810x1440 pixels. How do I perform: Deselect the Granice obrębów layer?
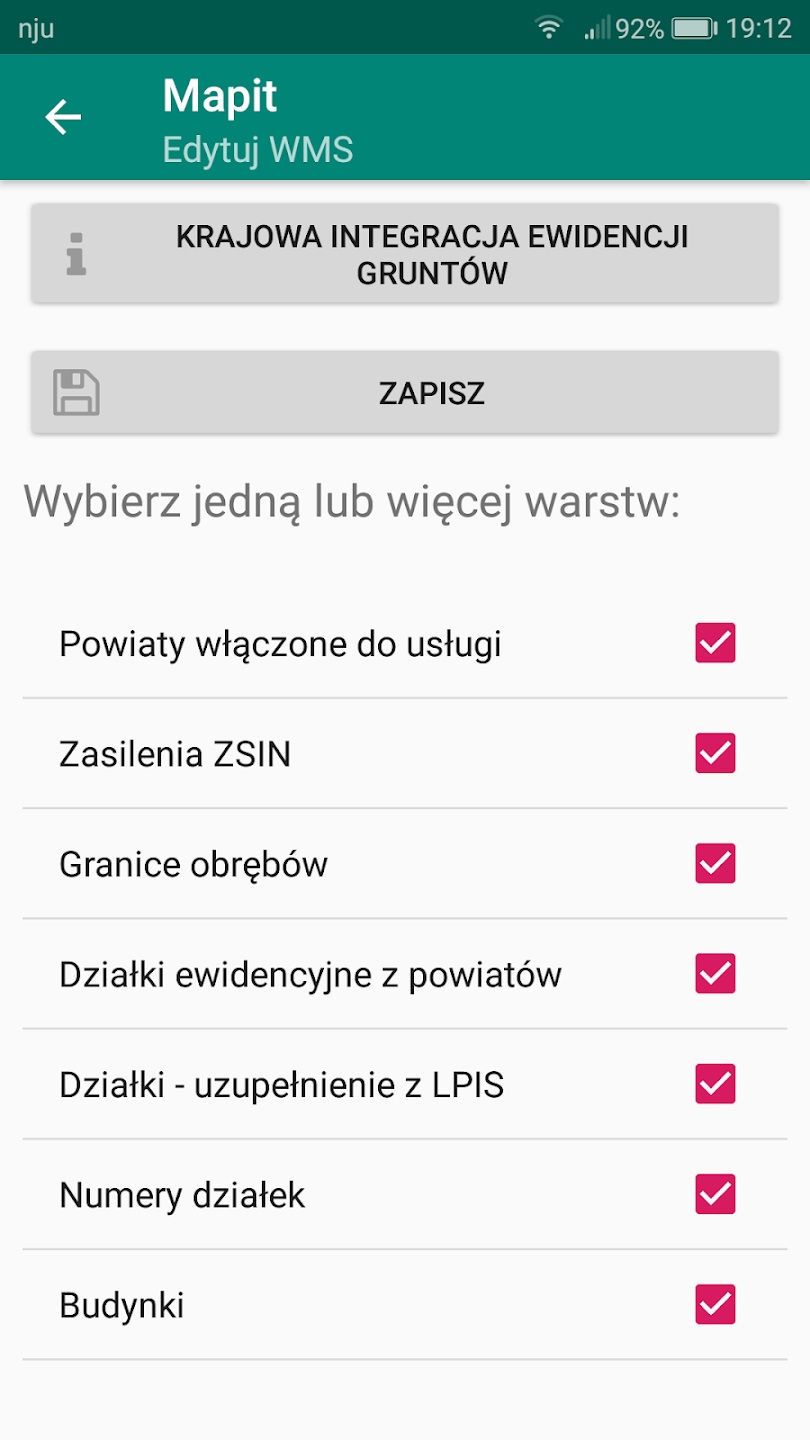point(715,863)
